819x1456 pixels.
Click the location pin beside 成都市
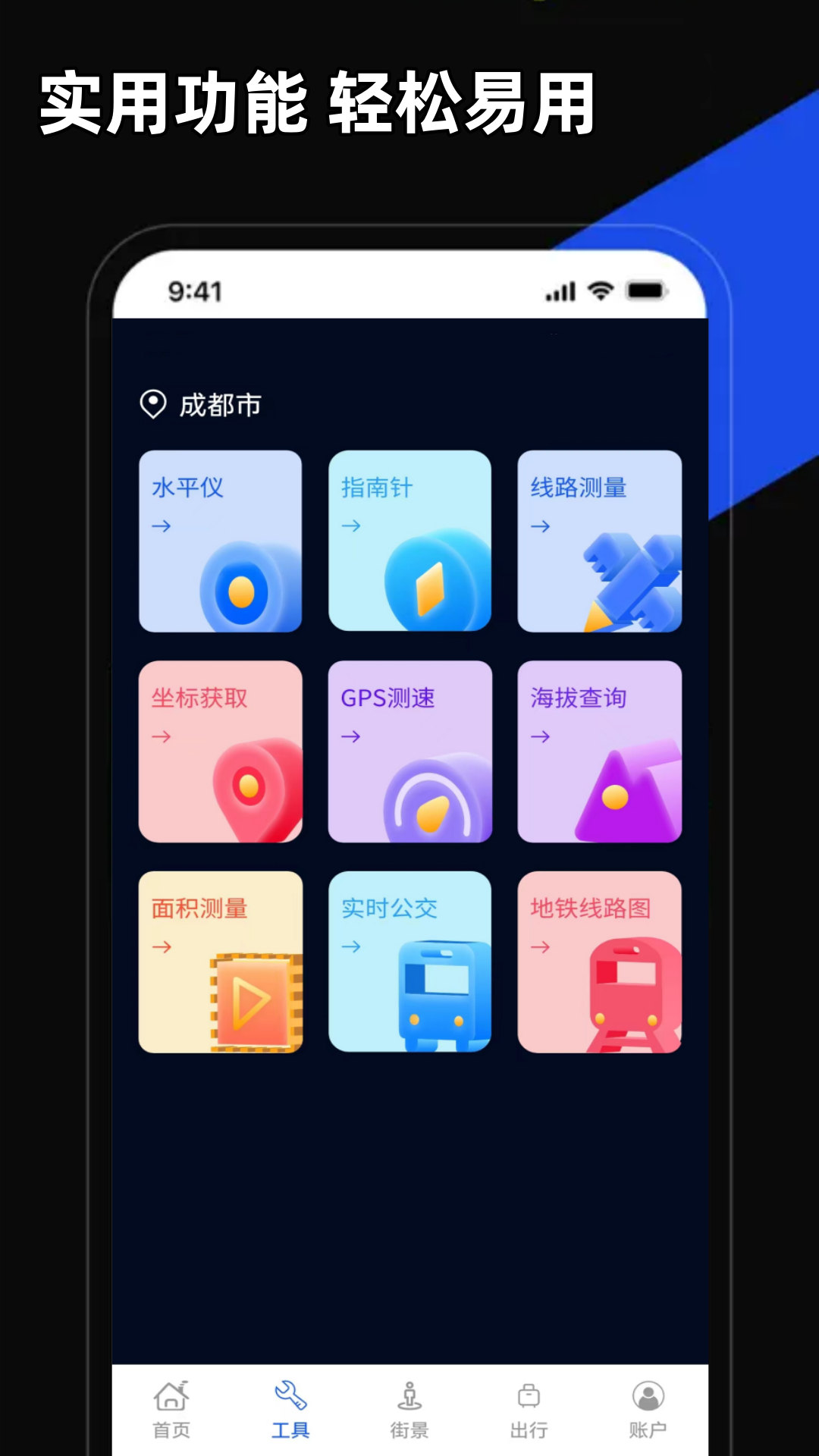pyautogui.click(x=152, y=404)
